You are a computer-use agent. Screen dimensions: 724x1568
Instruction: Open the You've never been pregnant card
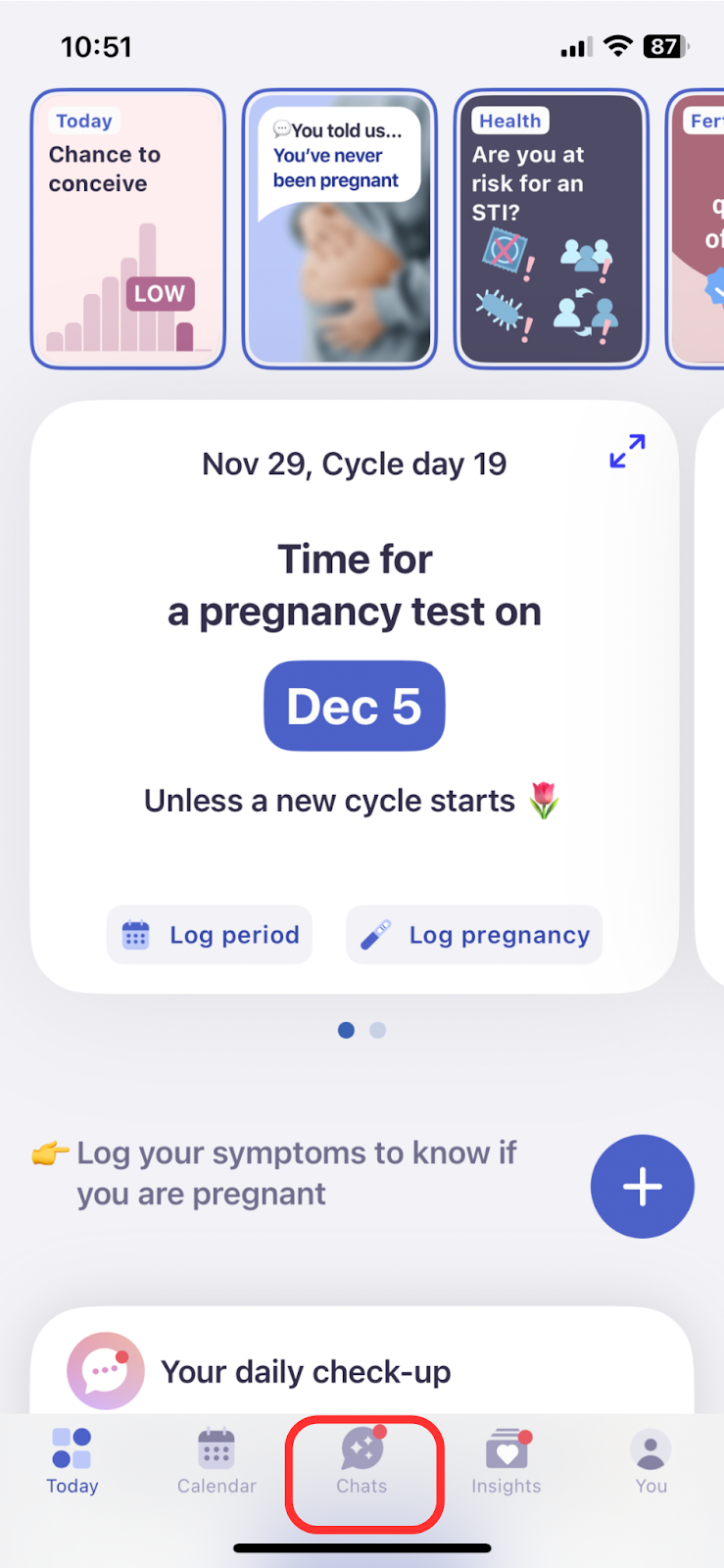(x=340, y=229)
